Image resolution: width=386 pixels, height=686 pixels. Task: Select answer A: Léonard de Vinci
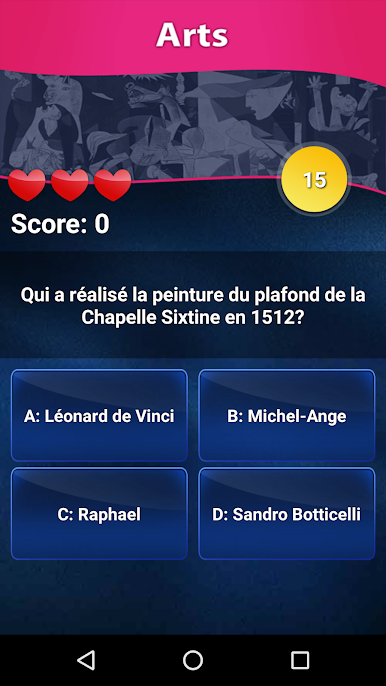(x=99, y=416)
